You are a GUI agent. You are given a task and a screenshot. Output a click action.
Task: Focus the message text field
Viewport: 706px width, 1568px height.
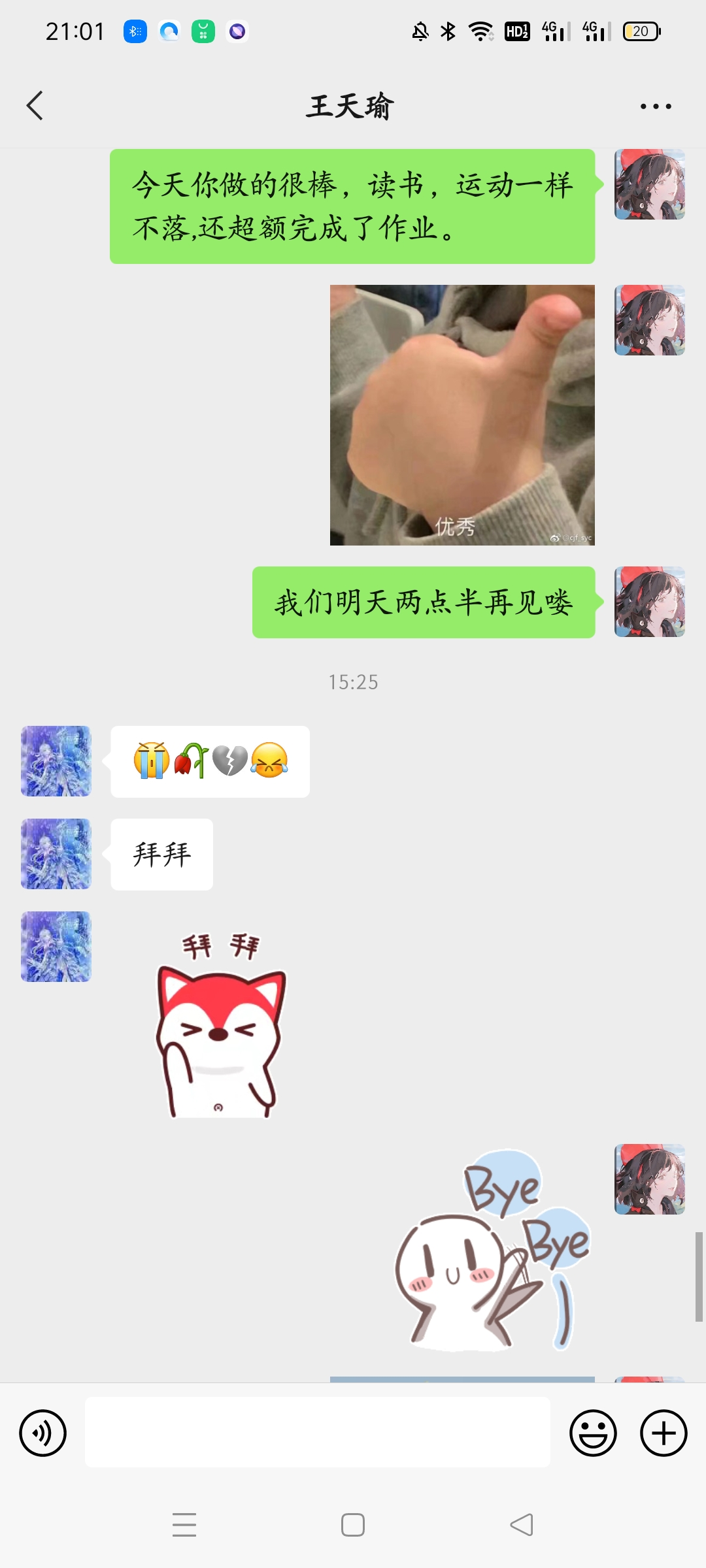coord(317,1432)
